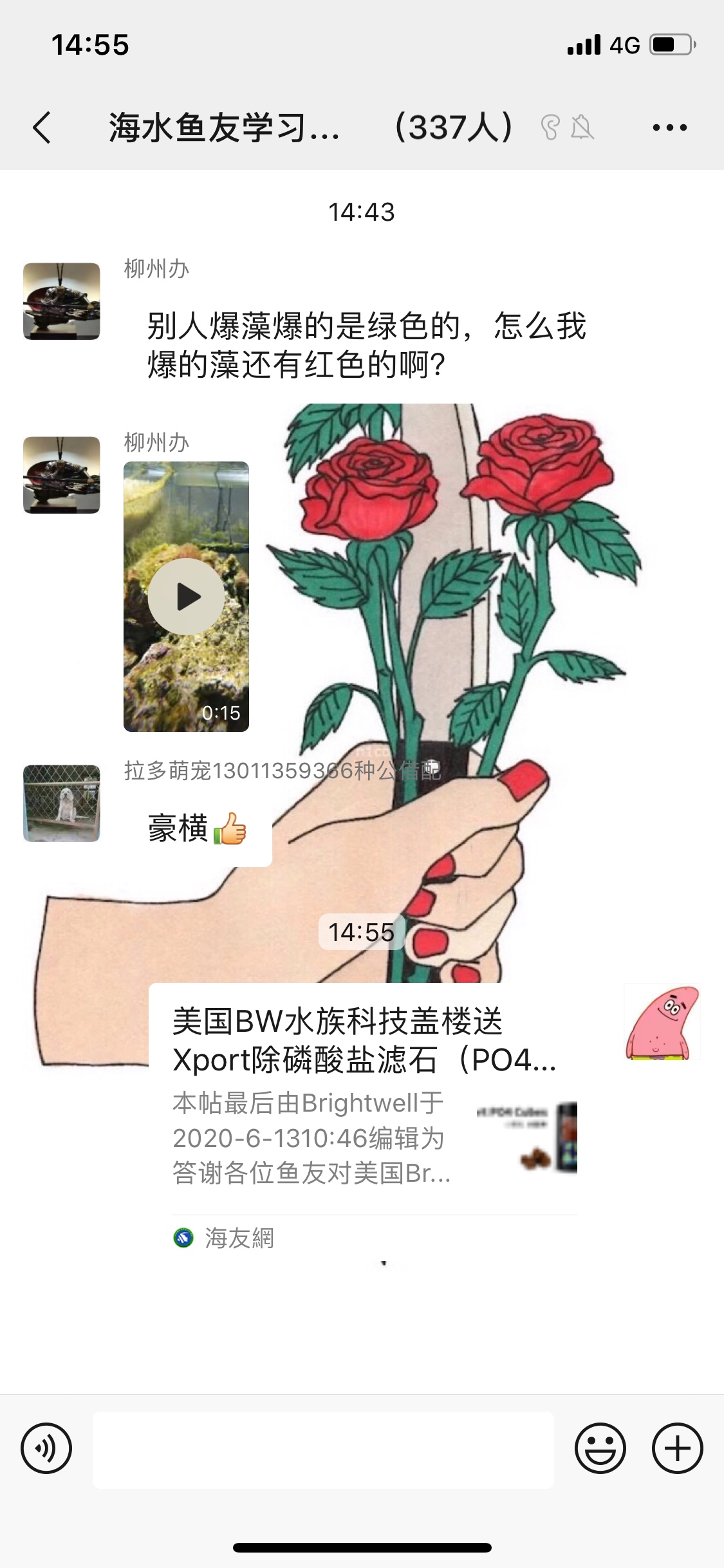Open the emoji sticker panel
724x1568 pixels.
click(600, 1449)
